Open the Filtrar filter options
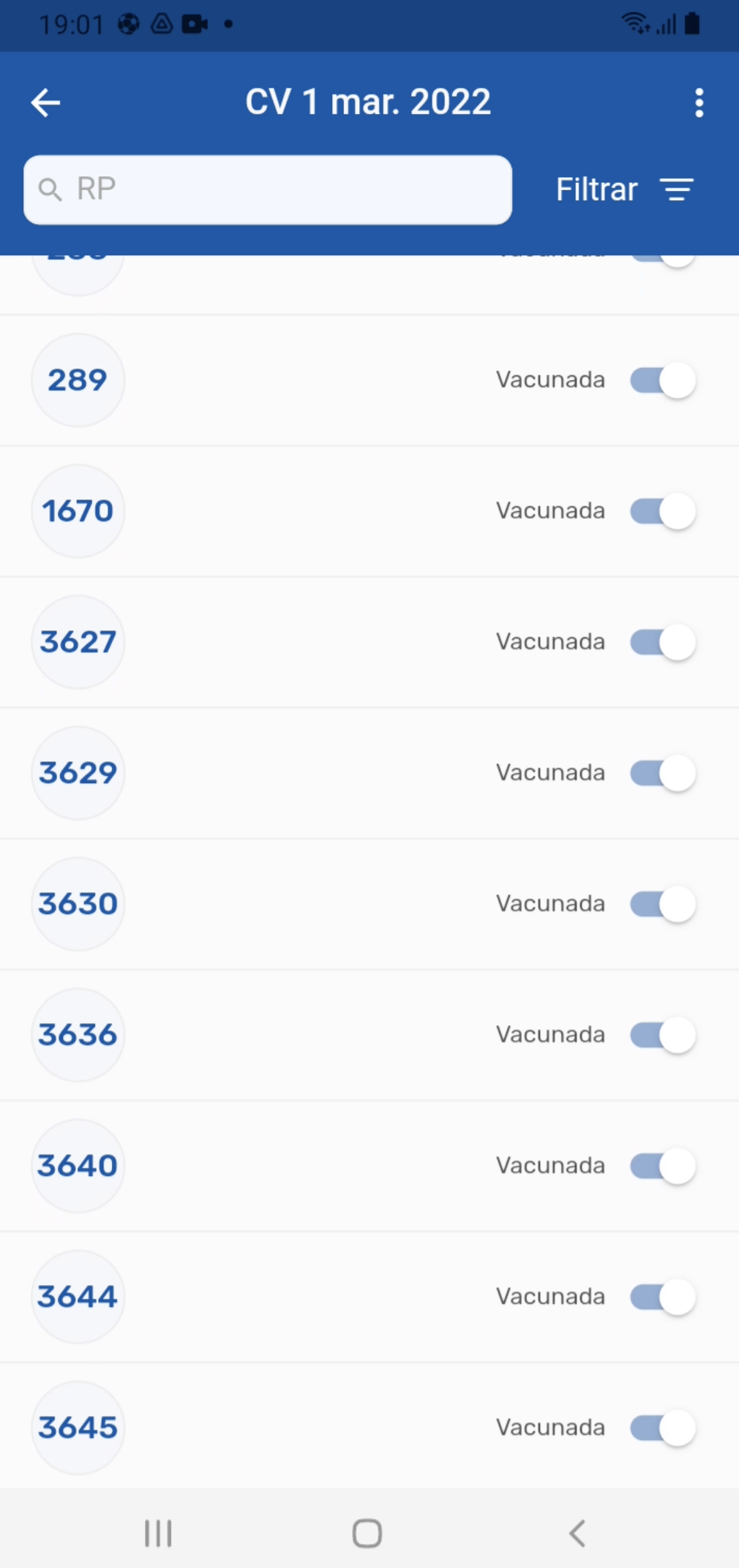The image size is (739, 1568). click(625, 189)
